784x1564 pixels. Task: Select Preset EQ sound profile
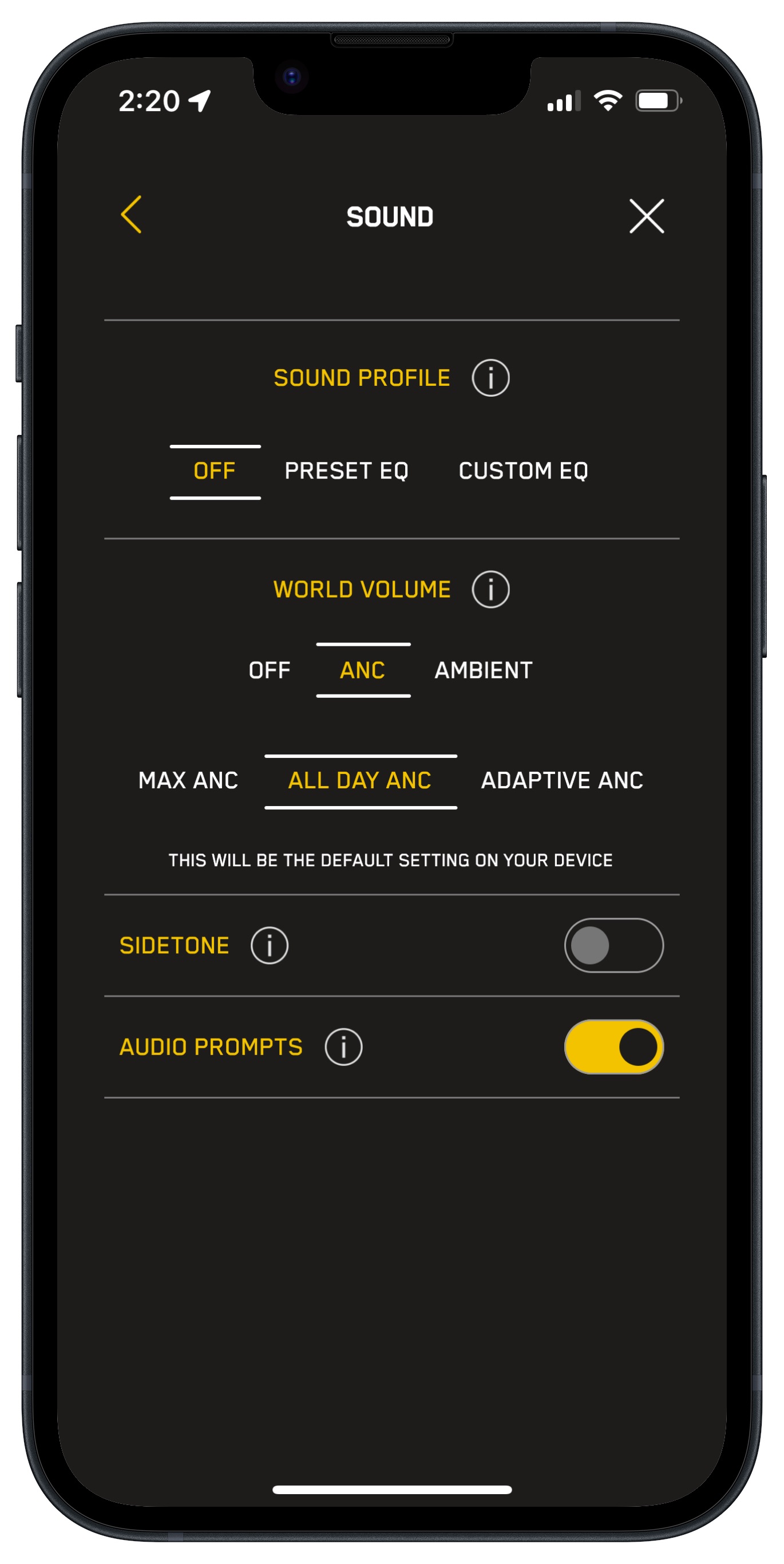point(346,471)
